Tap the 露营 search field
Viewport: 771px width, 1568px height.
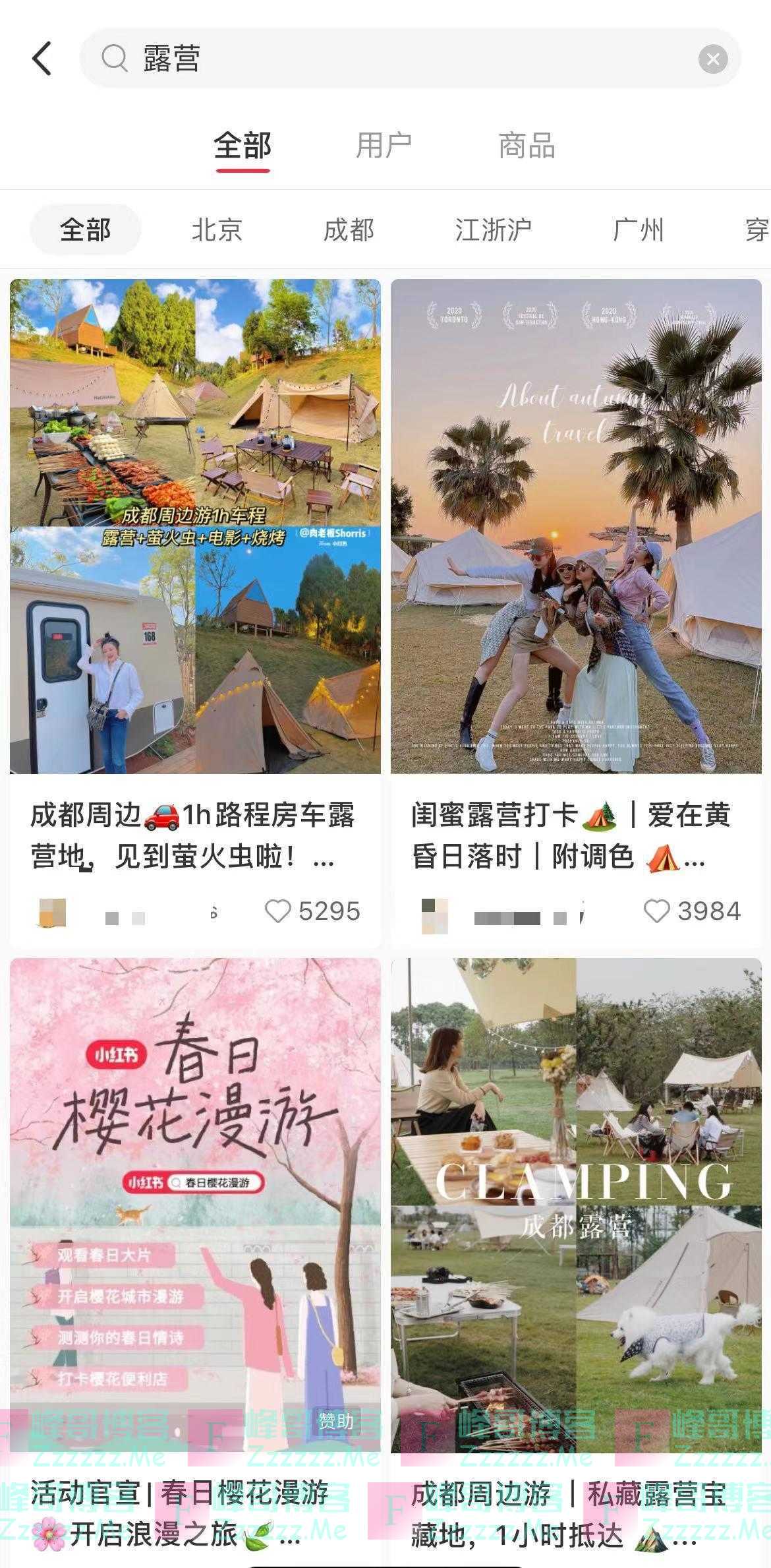[x=395, y=58]
